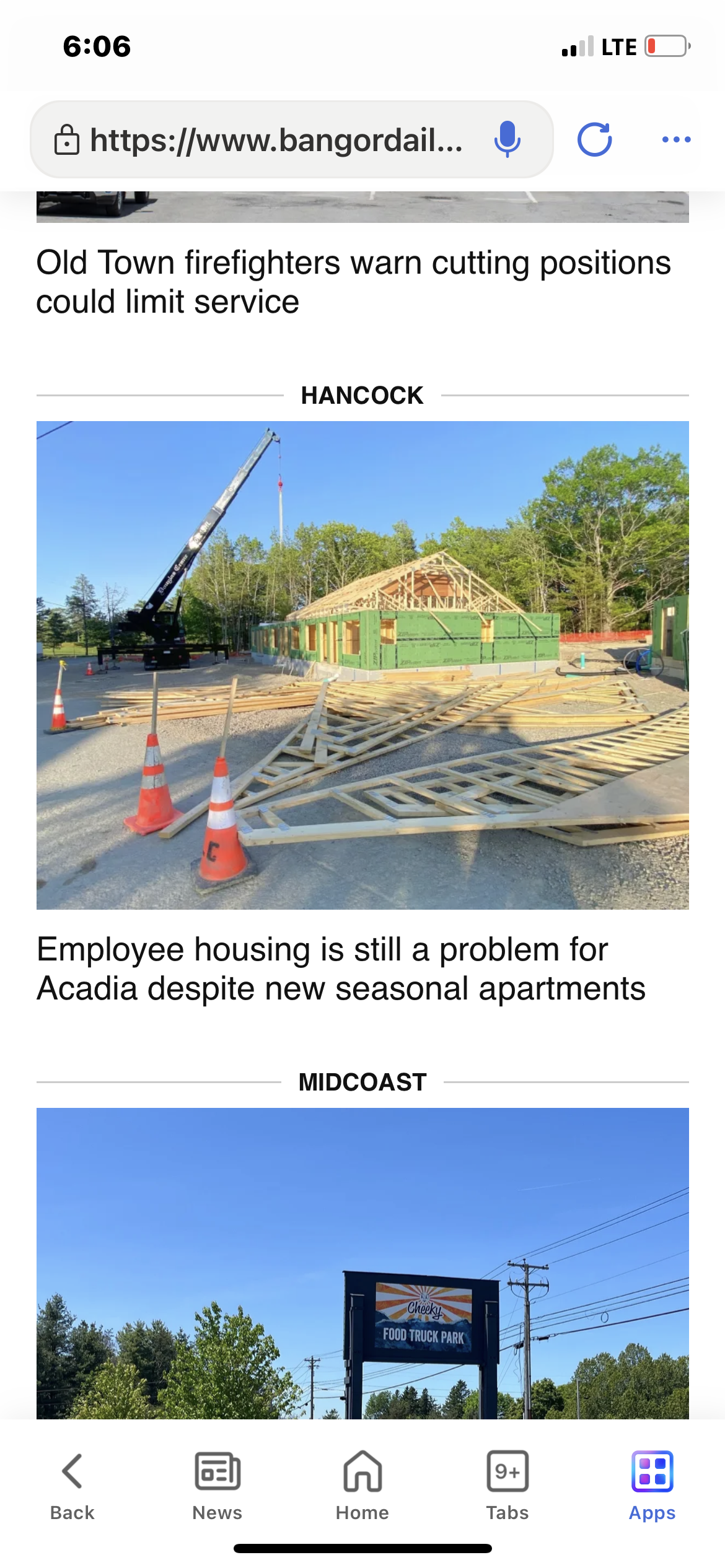Go to the Home tab

362,1485
